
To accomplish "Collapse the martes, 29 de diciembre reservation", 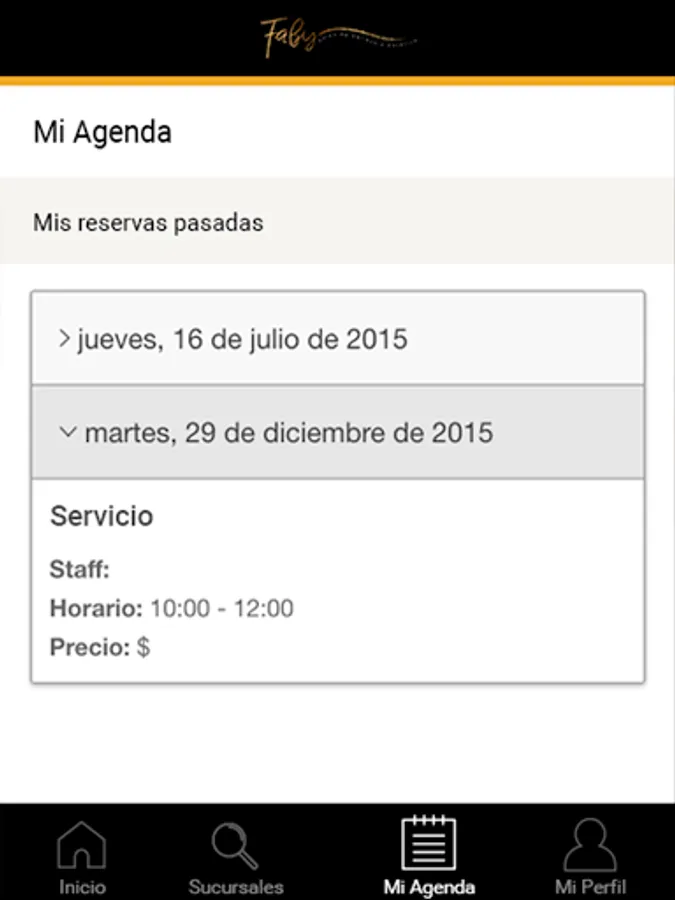I will point(338,432).
